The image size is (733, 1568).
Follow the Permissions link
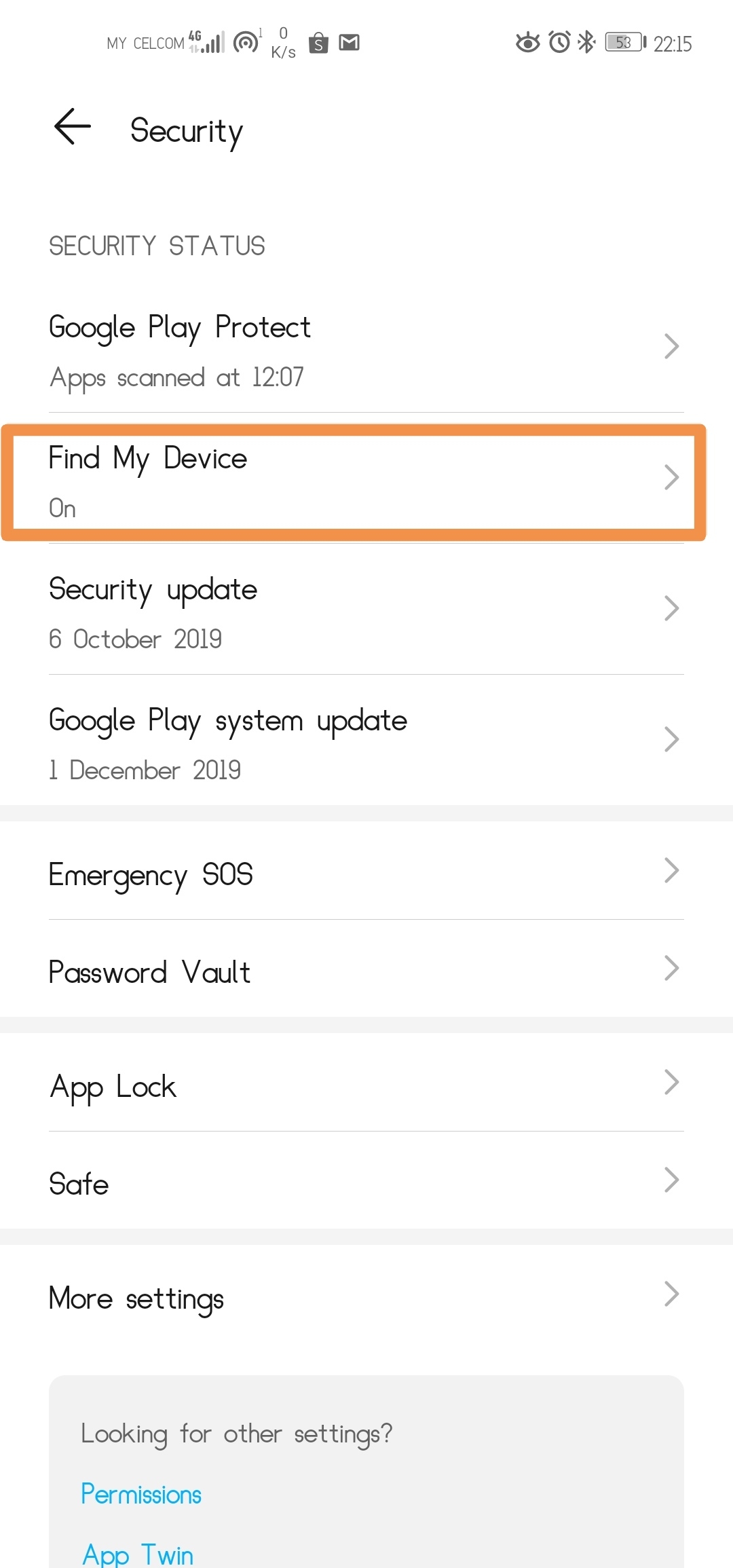[x=141, y=1495]
